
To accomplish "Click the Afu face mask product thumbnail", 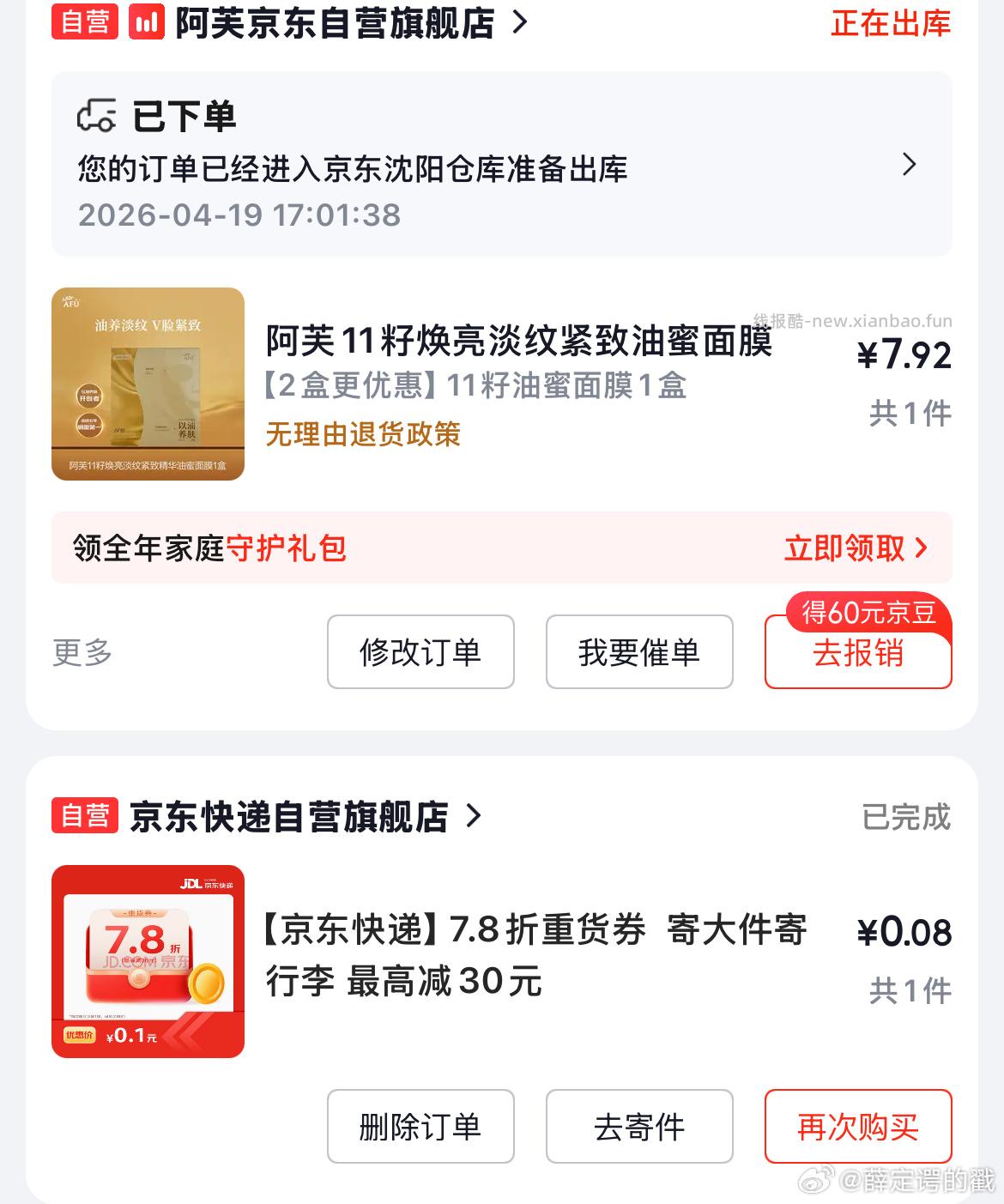I will click(x=148, y=384).
